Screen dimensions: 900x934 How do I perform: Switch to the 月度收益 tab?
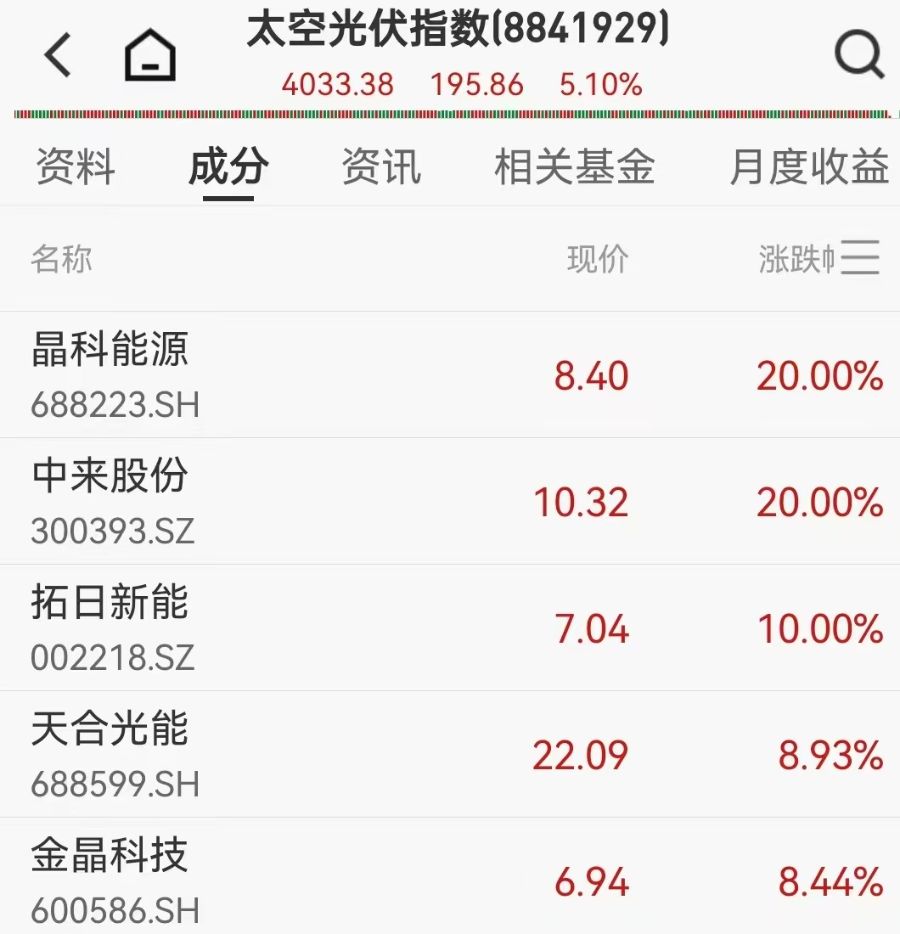(809, 167)
